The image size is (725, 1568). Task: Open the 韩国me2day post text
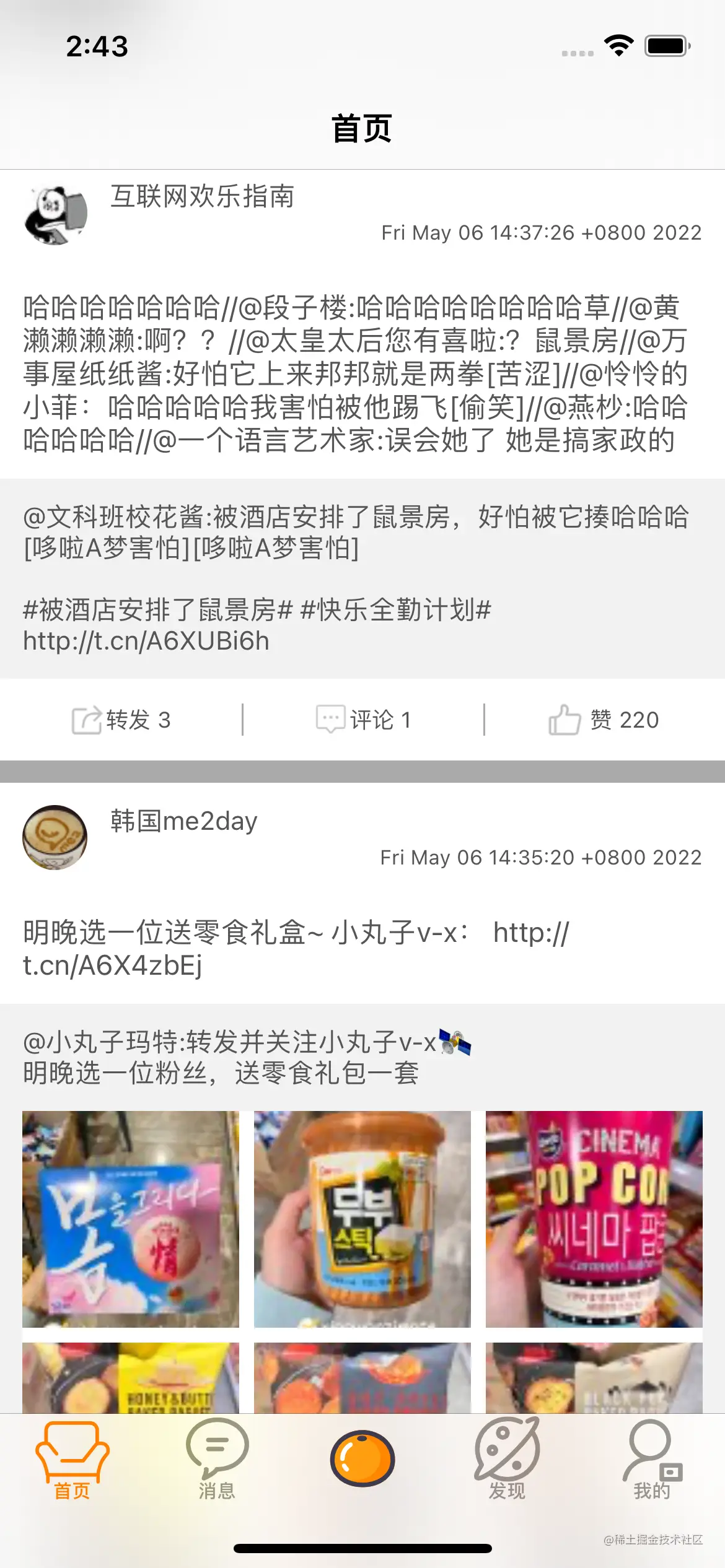click(x=296, y=948)
